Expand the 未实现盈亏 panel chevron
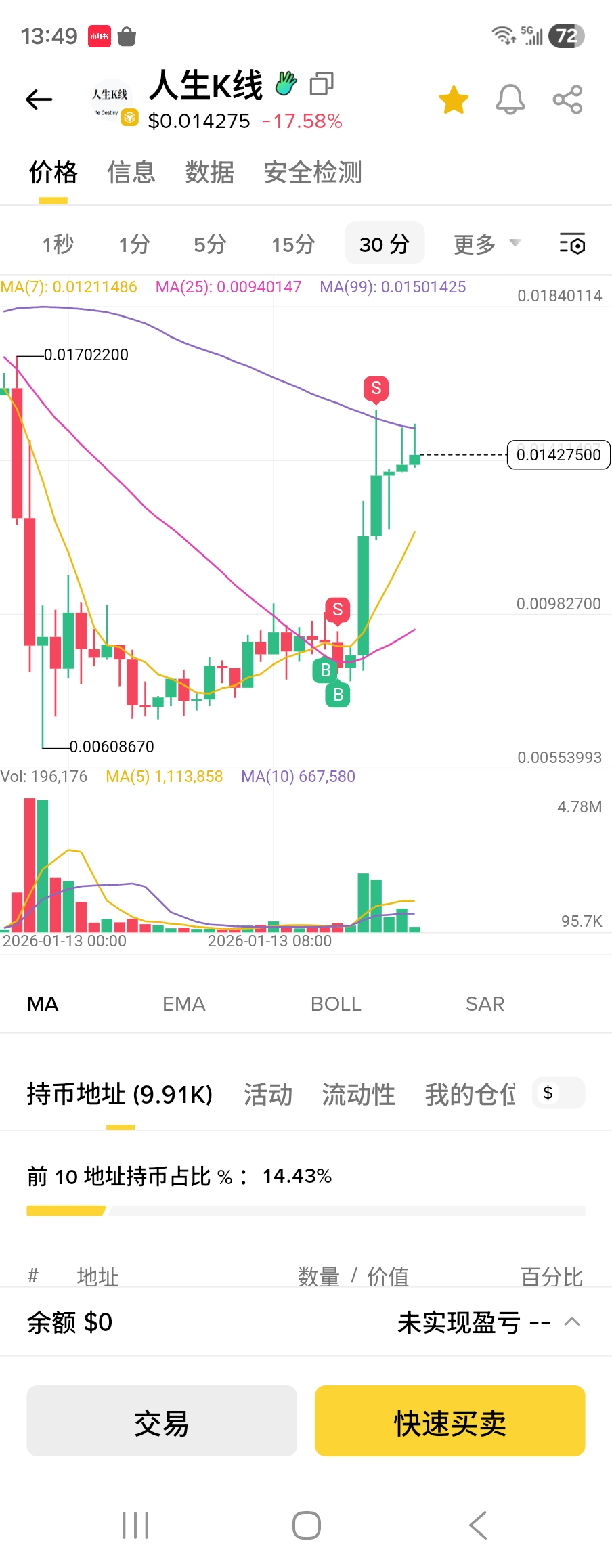 (572, 1321)
